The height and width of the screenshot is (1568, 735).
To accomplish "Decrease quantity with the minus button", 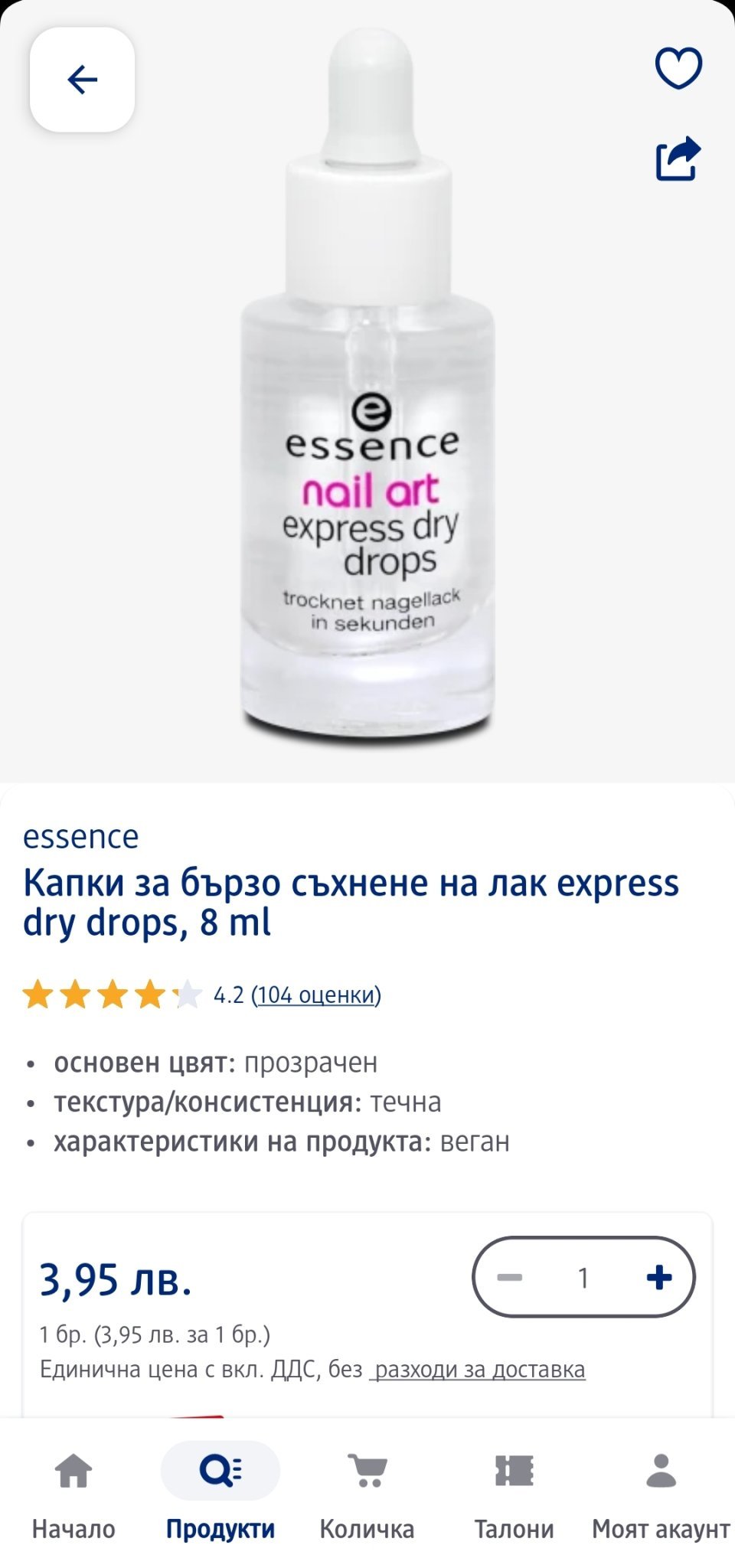I will tap(510, 1277).
